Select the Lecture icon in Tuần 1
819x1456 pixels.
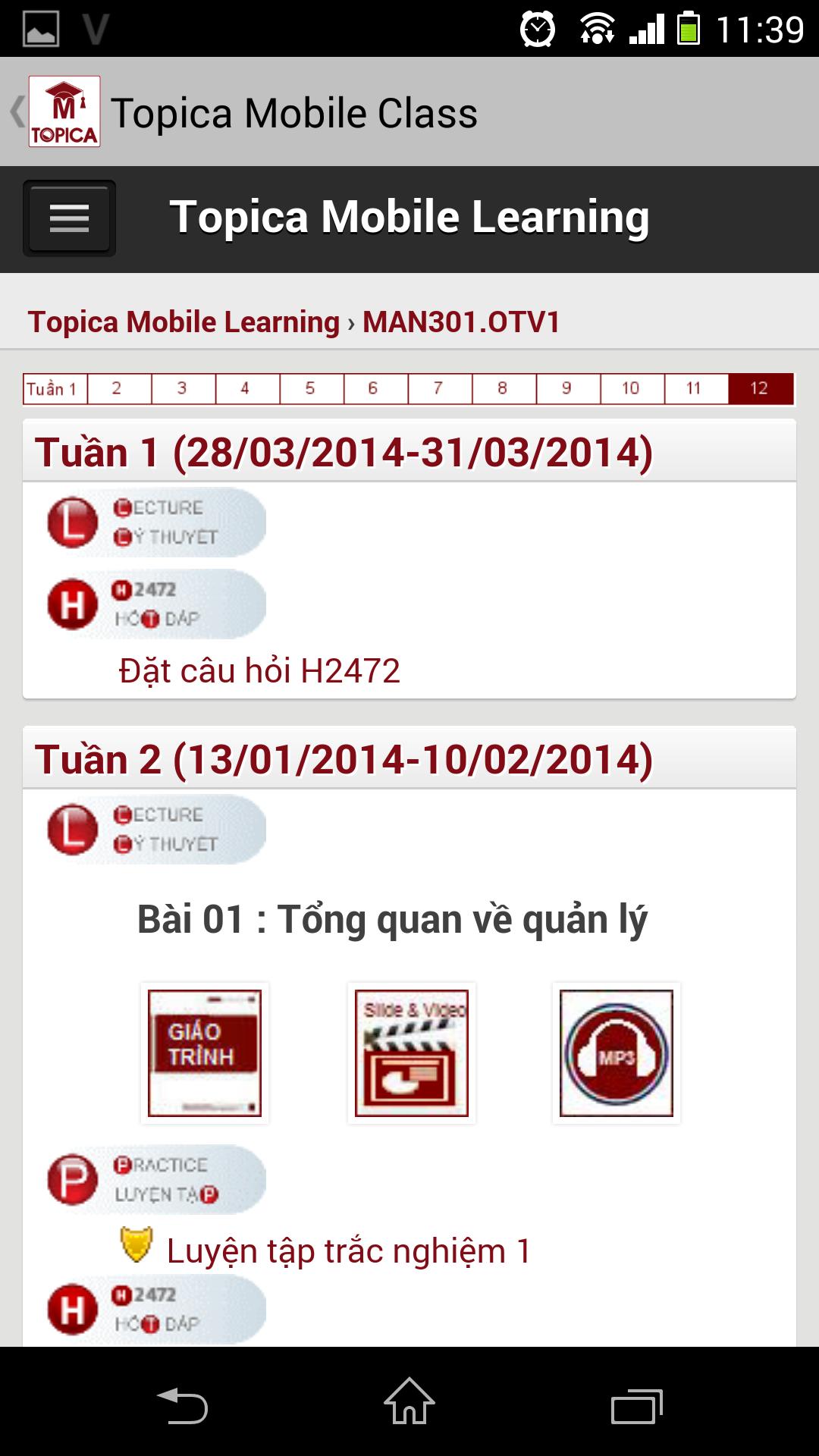tap(72, 522)
